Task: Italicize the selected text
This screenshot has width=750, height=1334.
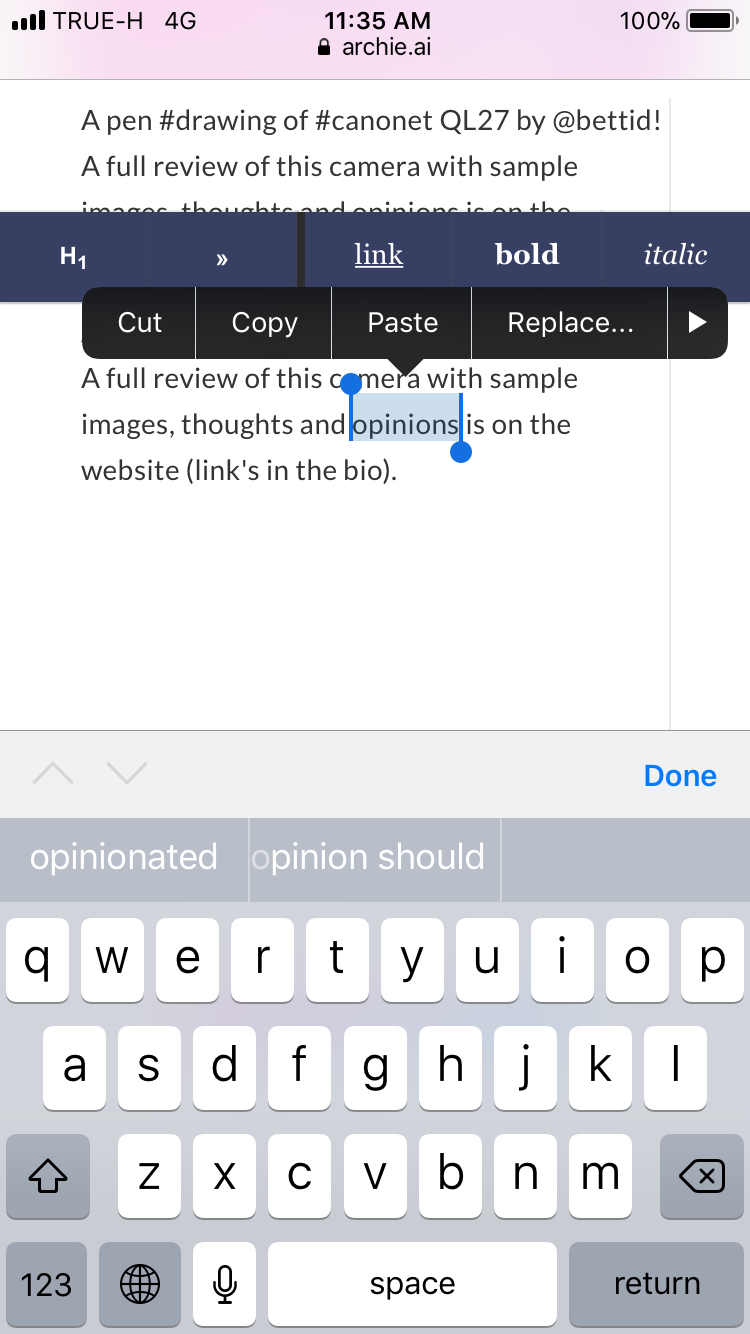Action: (676, 255)
